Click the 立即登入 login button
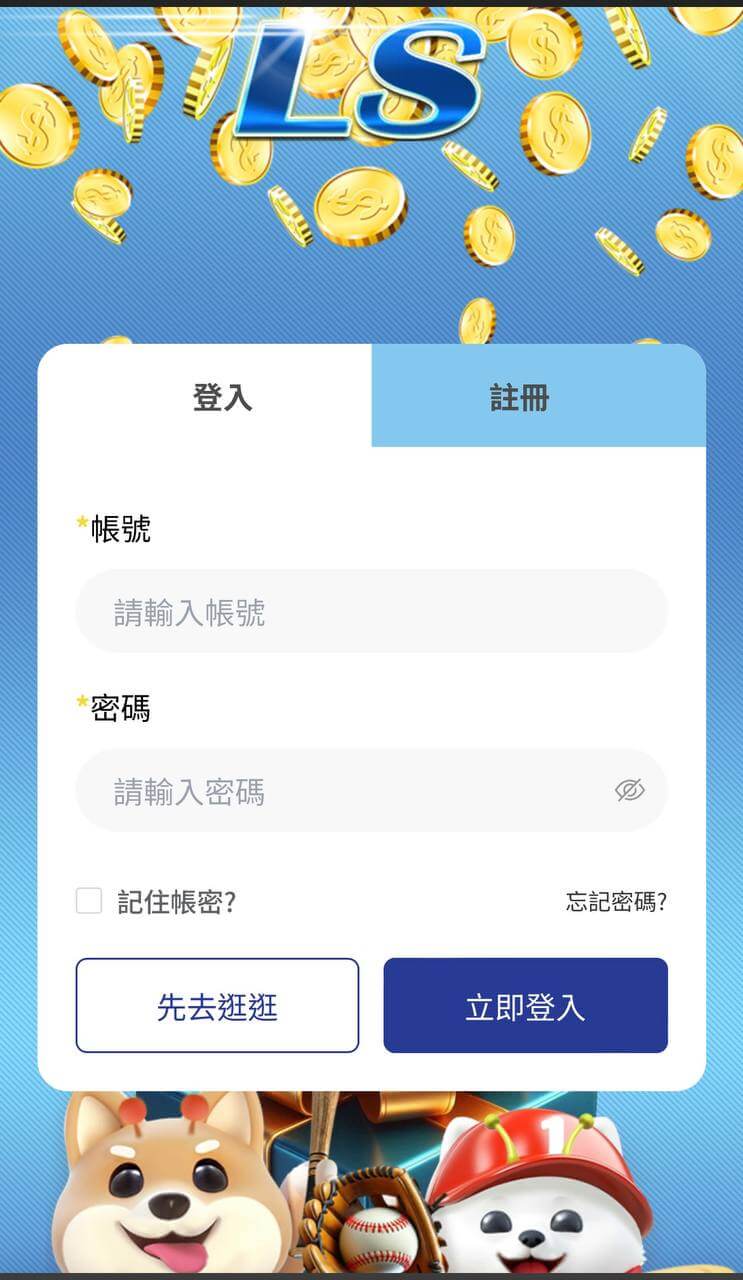This screenshot has width=743, height=1280. [526, 1006]
